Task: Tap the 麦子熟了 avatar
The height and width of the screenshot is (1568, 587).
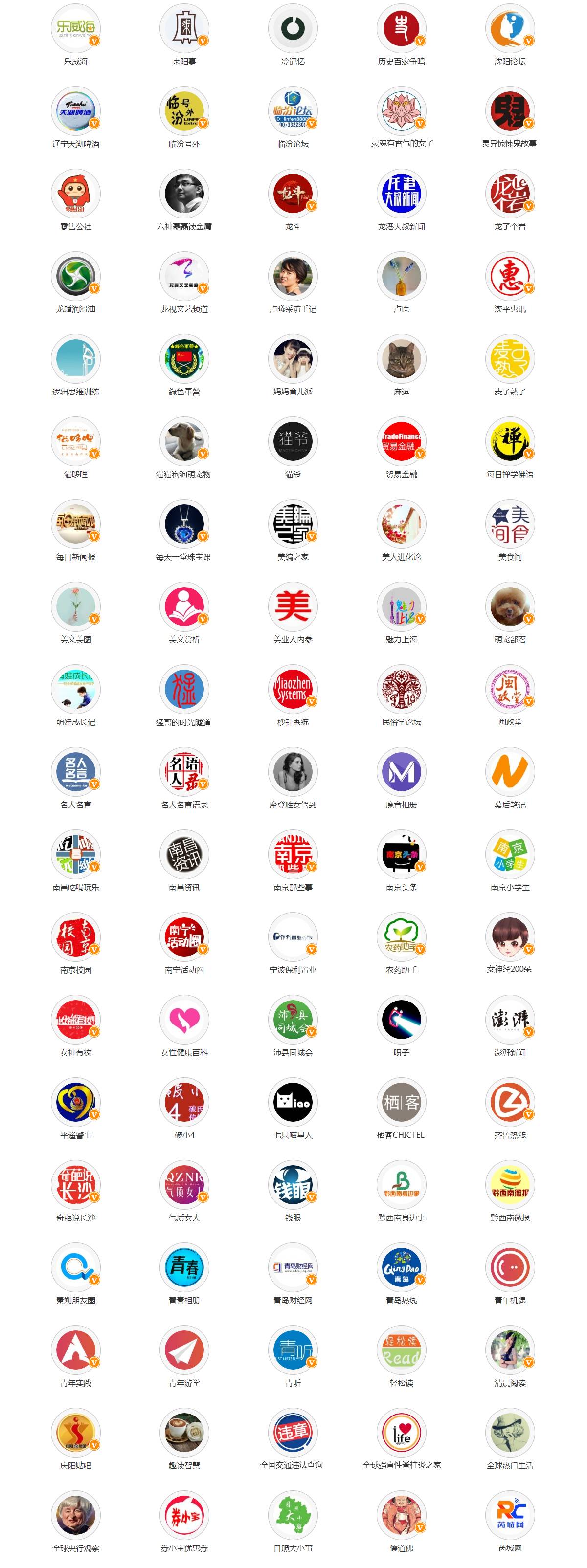Action: 510,359
